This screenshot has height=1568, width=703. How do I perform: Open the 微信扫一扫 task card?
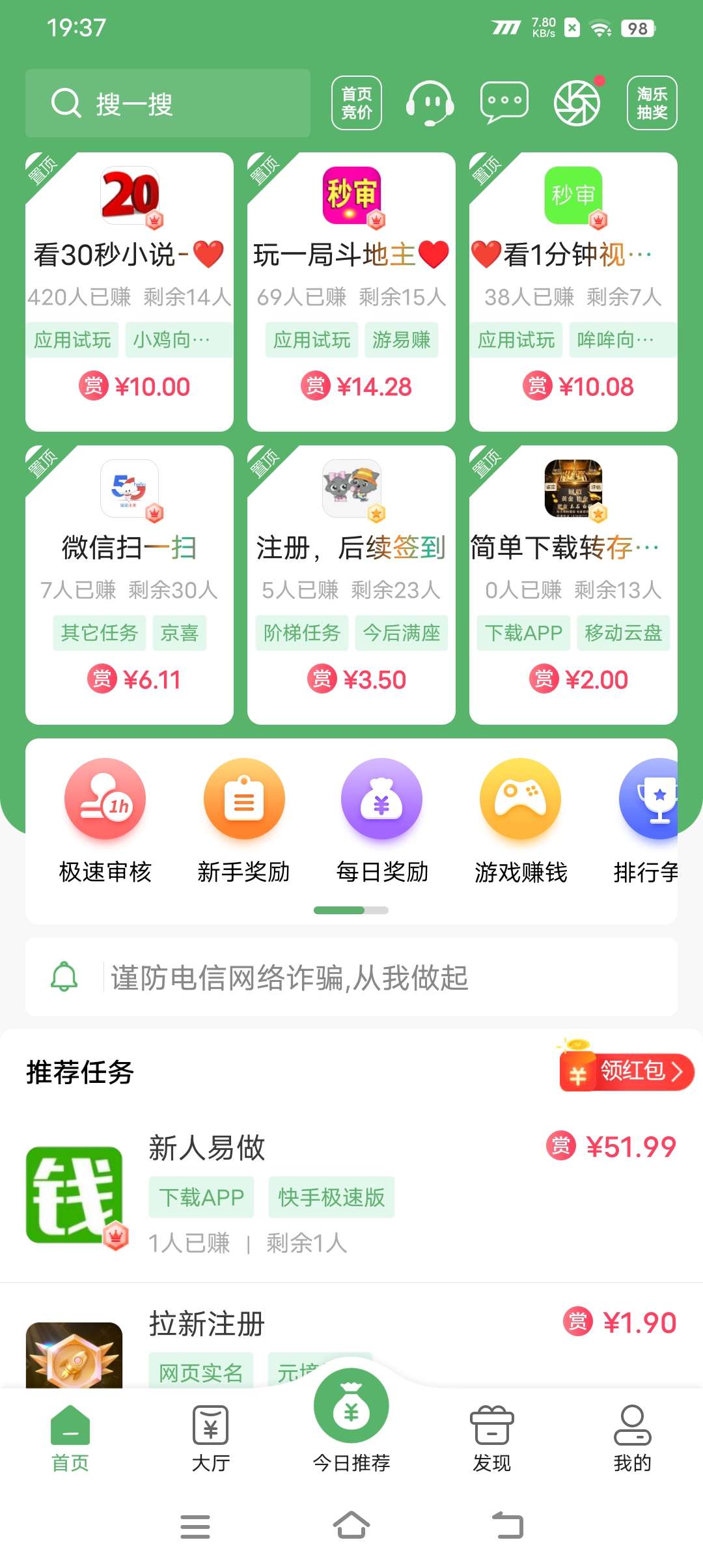click(x=130, y=585)
